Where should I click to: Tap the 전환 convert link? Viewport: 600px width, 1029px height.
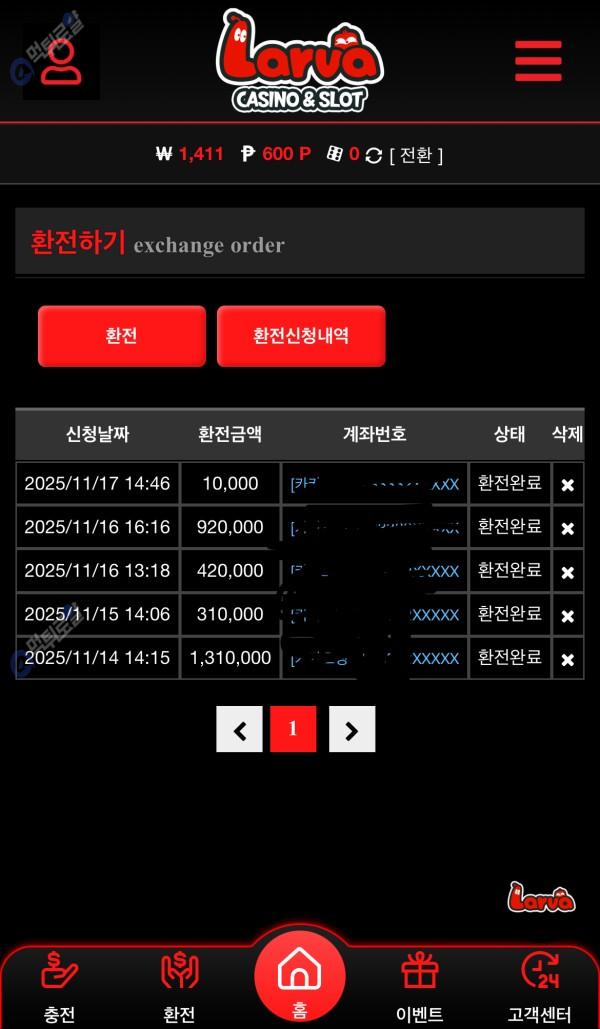(416, 155)
